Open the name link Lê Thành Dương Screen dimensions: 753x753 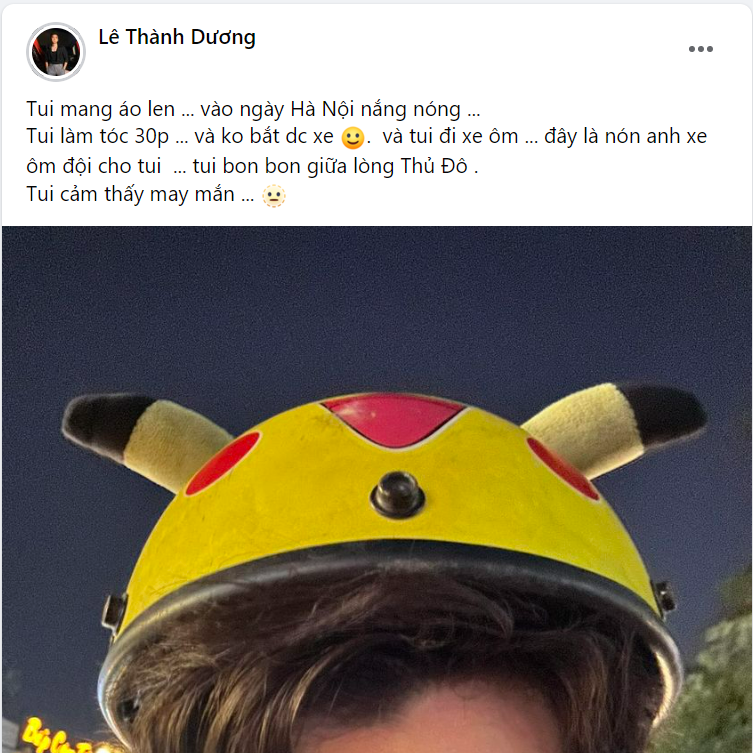(177, 38)
